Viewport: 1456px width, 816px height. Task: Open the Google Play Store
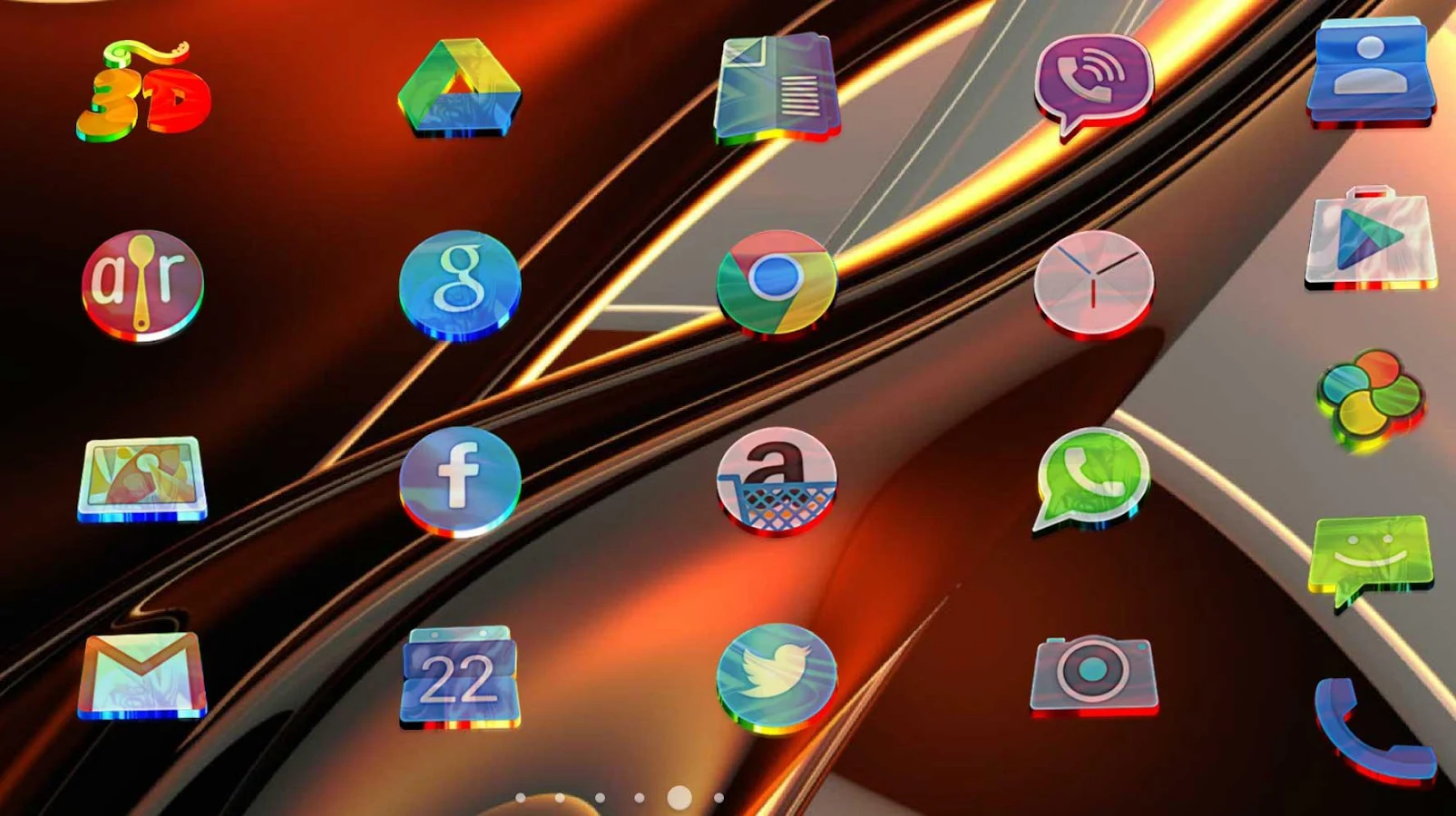coord(1370,238)
